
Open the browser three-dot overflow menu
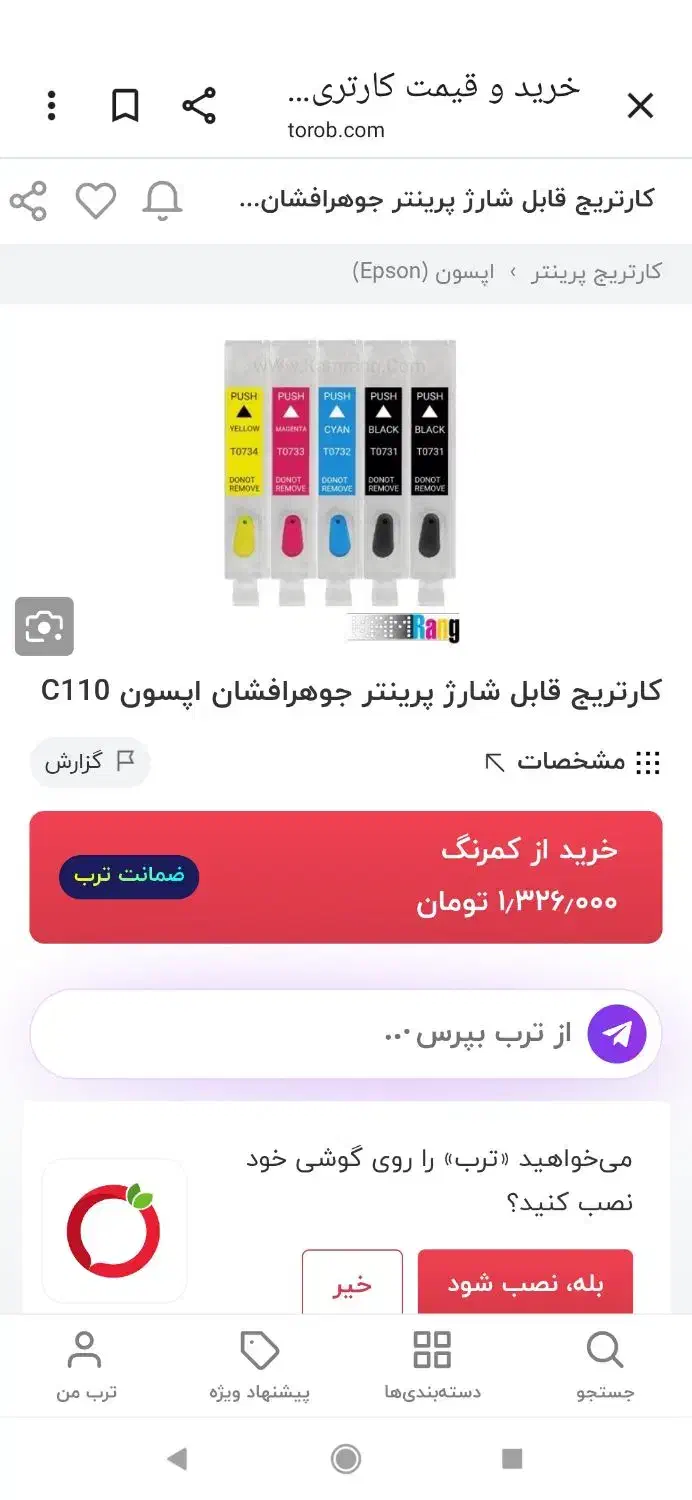52,105
